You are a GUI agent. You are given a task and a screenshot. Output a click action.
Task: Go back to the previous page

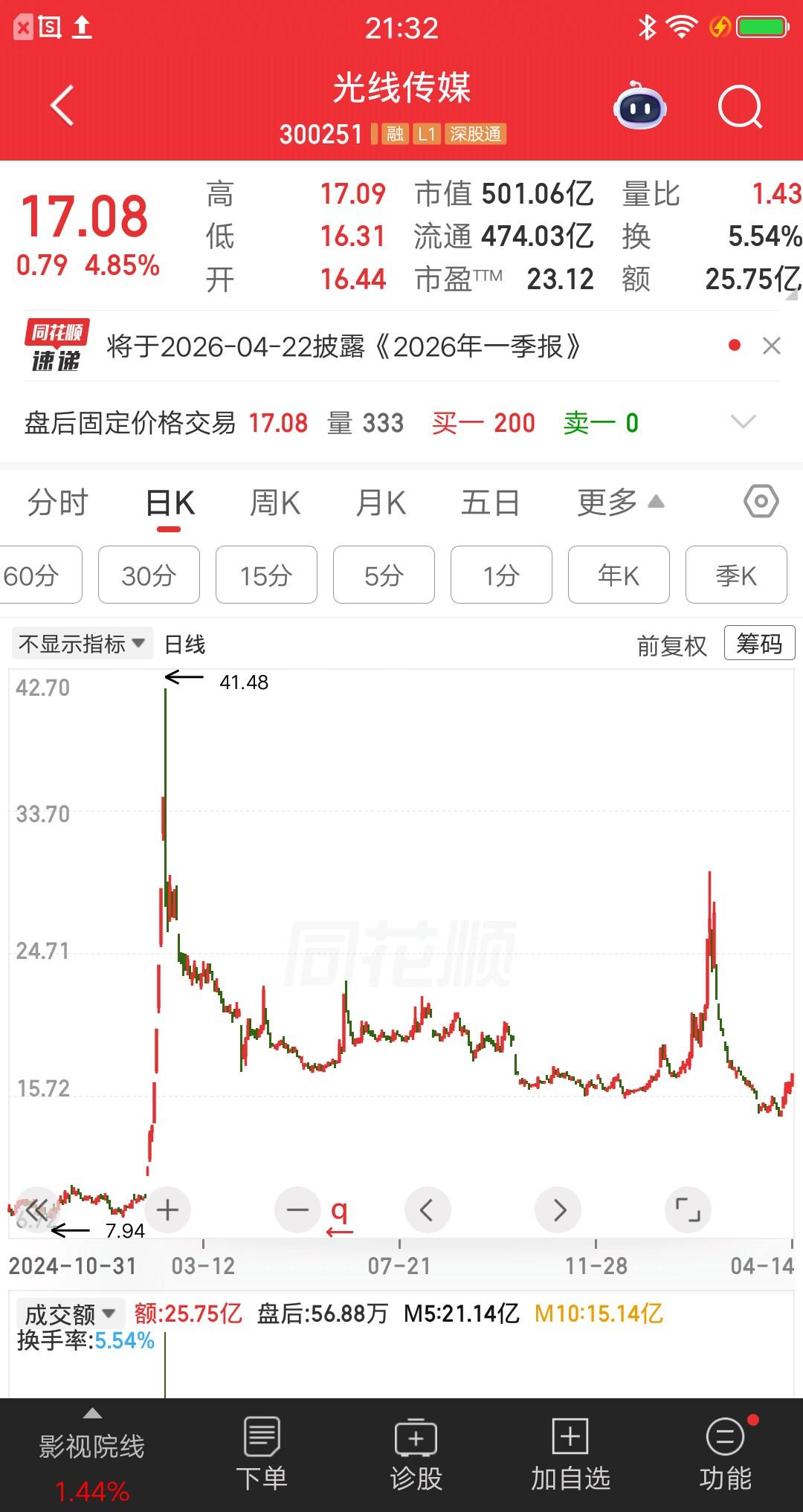pos(62,105)
